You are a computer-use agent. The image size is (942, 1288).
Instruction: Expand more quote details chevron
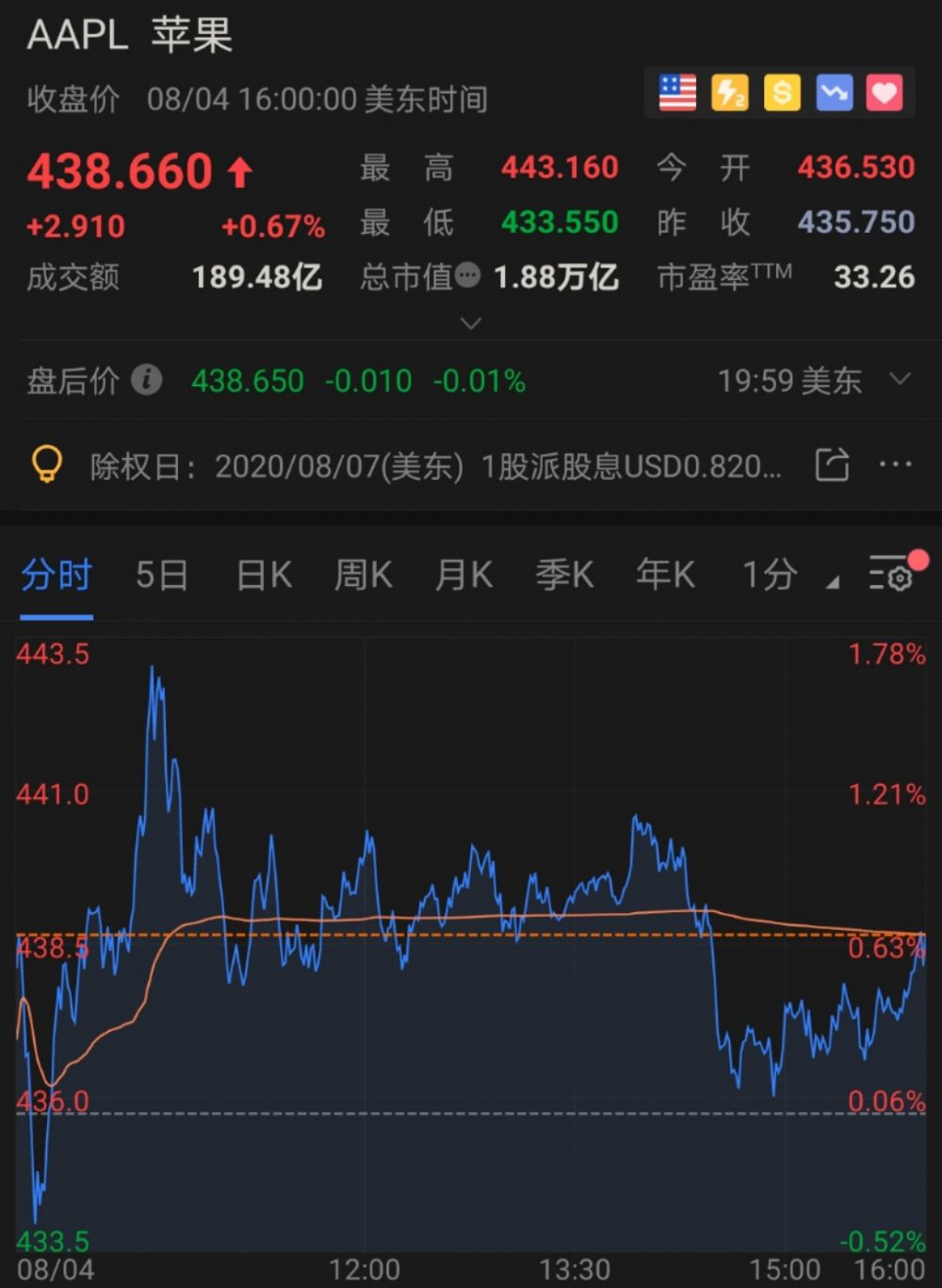click(470, 323)
